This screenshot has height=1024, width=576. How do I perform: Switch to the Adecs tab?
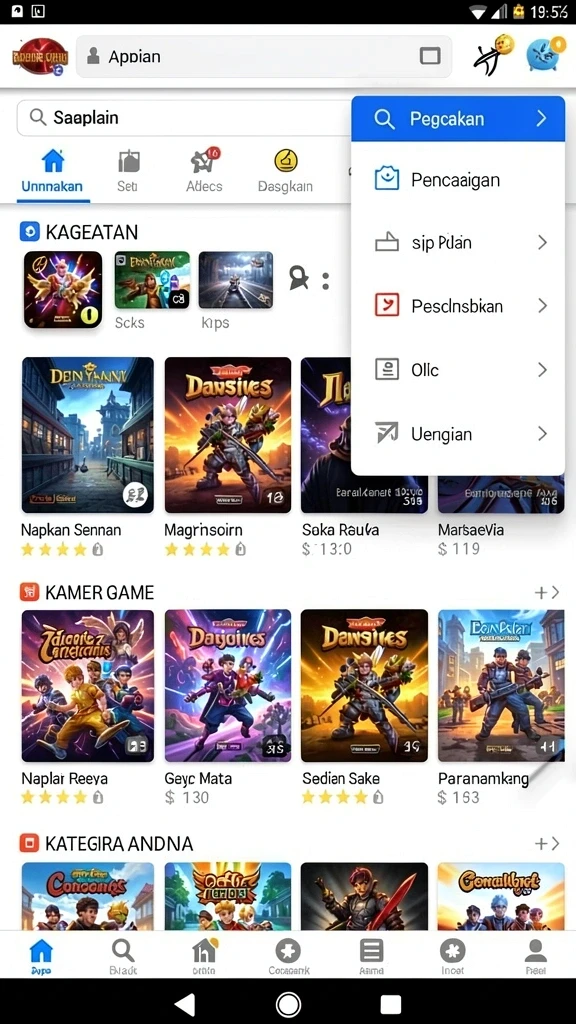pos(204,171)
